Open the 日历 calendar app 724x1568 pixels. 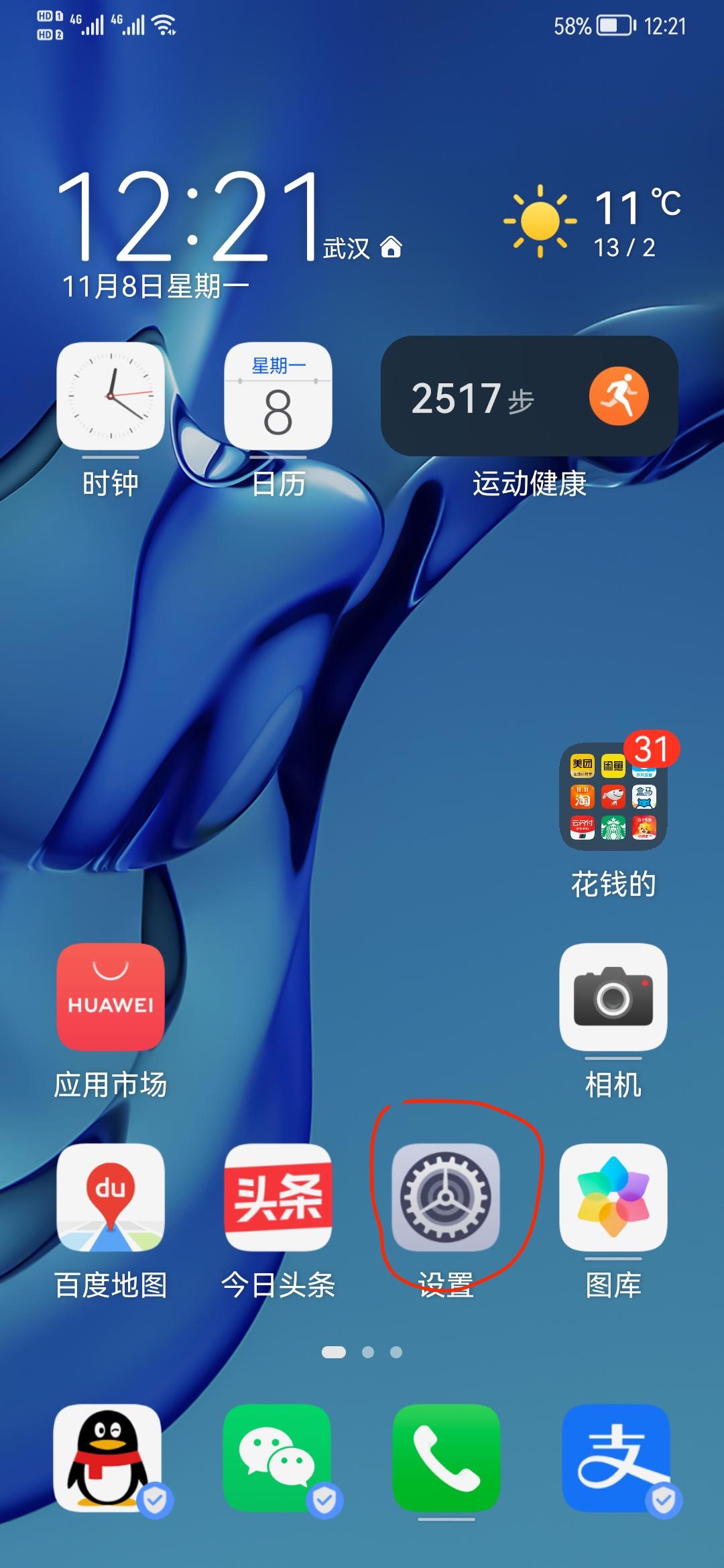point(278,397)
